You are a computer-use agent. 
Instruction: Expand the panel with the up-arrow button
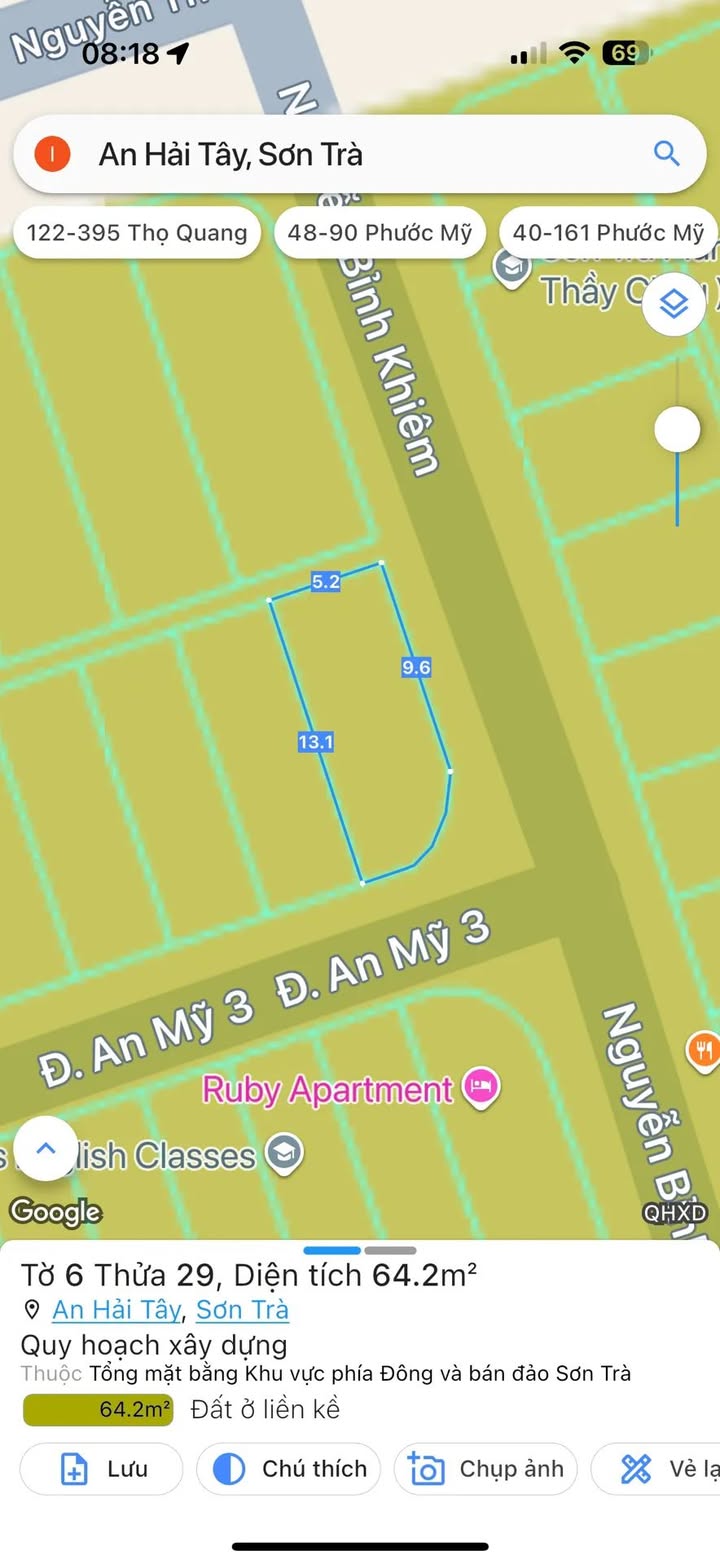pos(45,1148)
